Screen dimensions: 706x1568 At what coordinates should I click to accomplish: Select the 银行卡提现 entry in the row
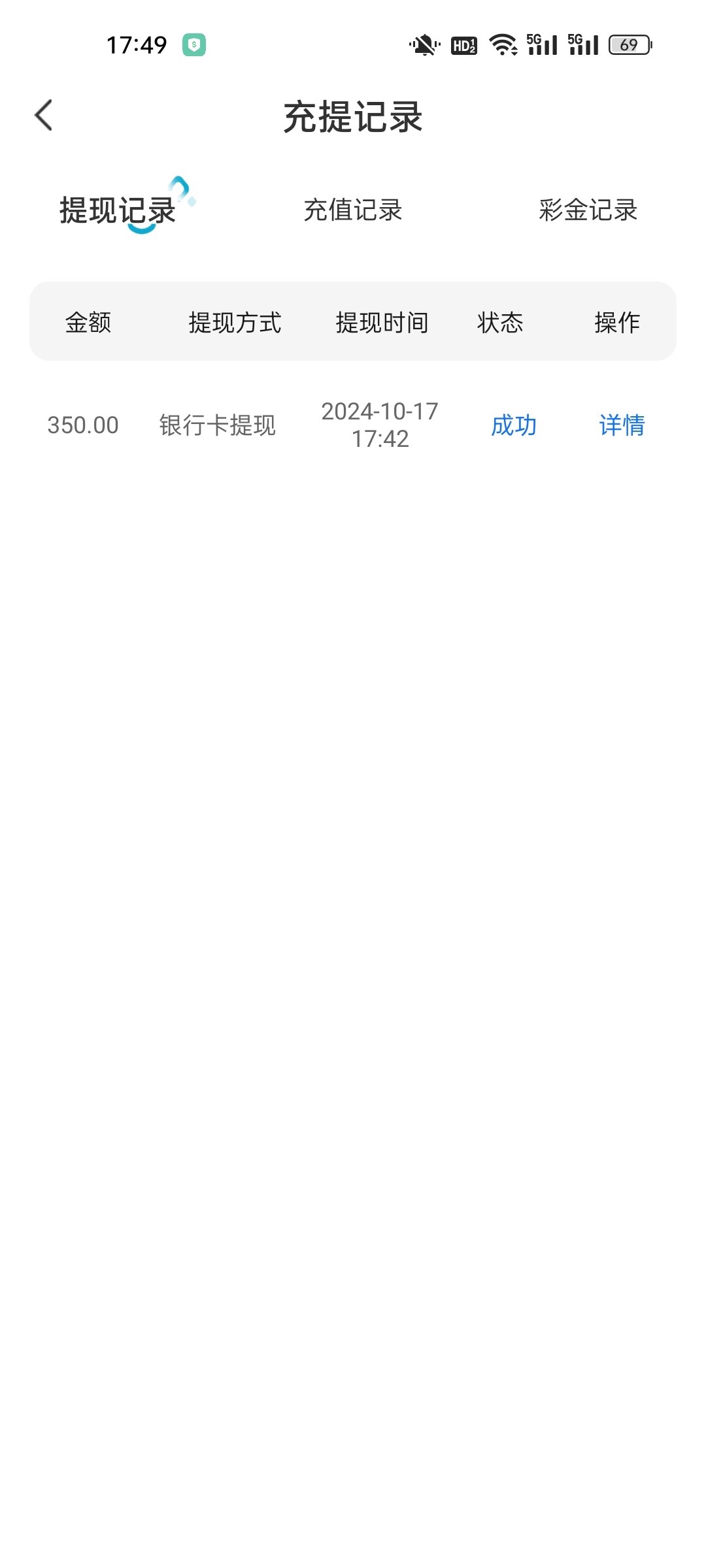(x=218, y=425)
